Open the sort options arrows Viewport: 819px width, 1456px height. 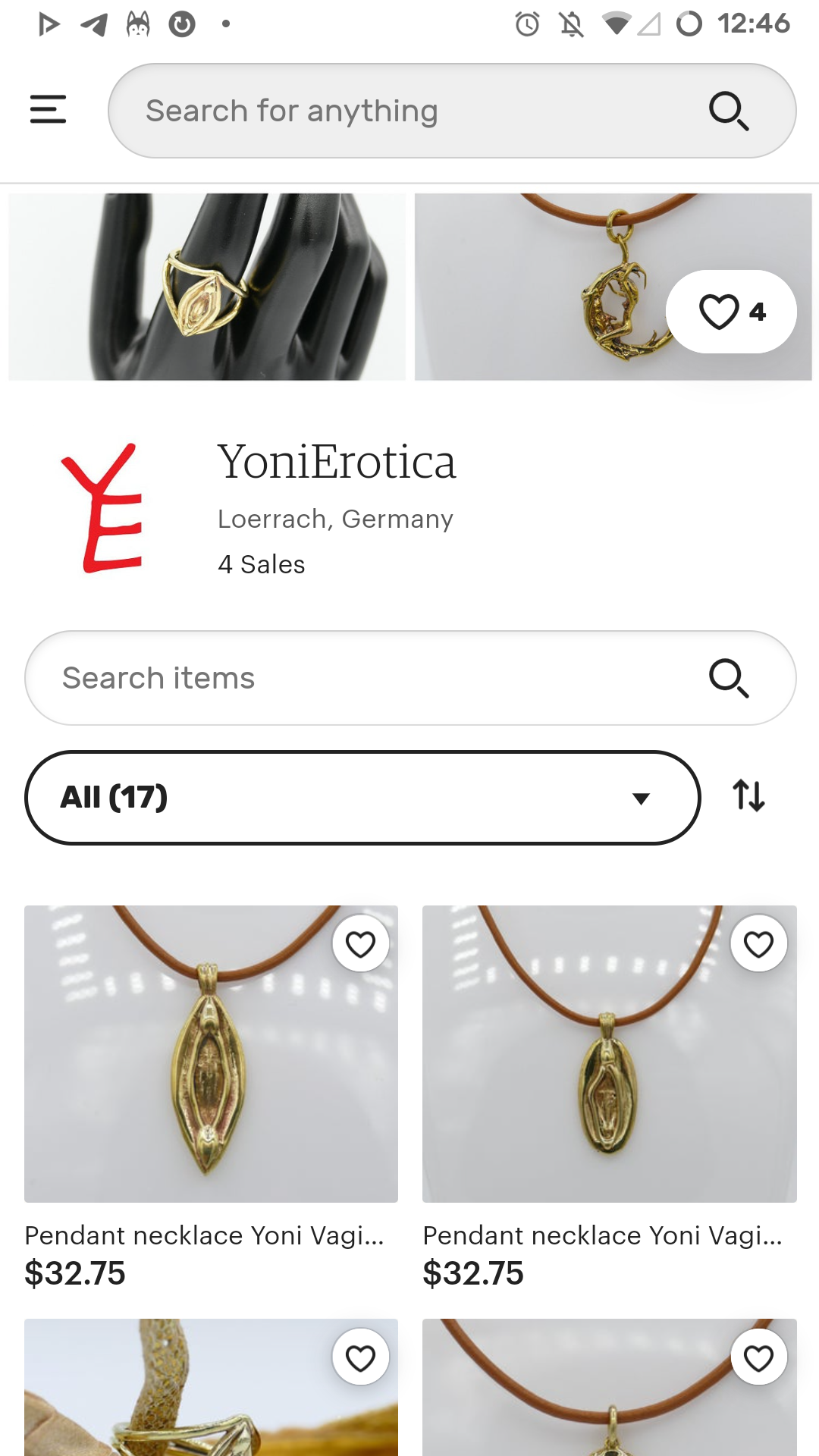(748, 796)
